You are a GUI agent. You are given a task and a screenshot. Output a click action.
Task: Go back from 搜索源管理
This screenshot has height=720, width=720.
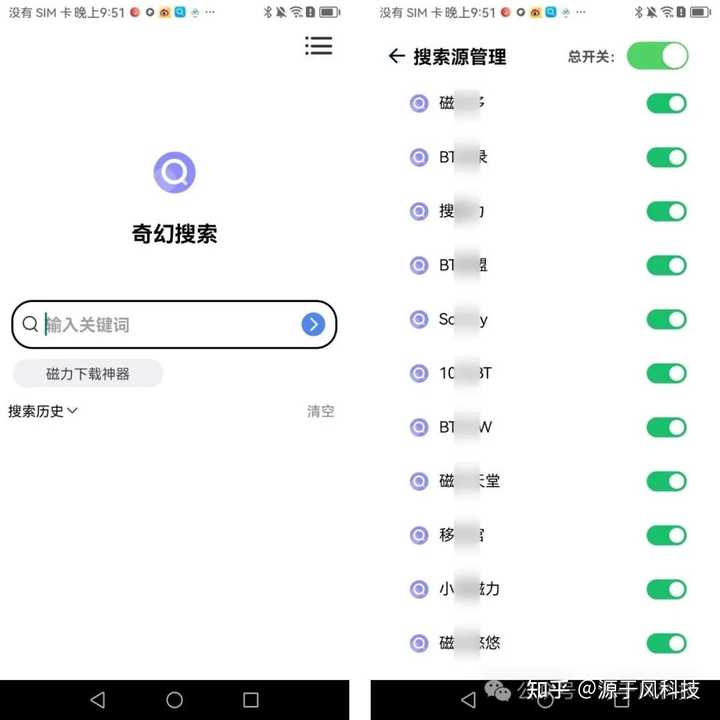(397, 56)
